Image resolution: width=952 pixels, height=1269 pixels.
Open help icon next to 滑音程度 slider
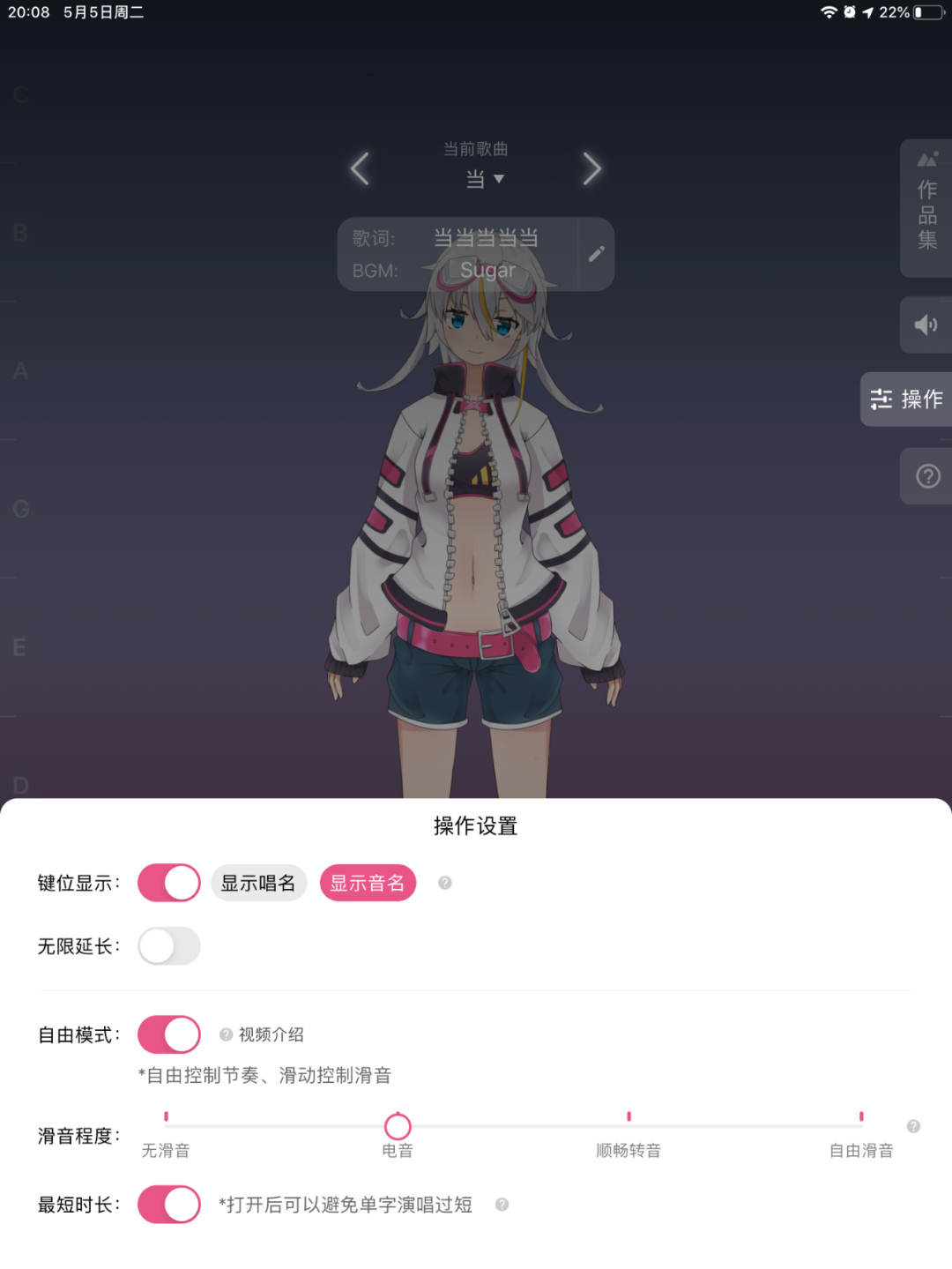click(x=913, y=1126)
